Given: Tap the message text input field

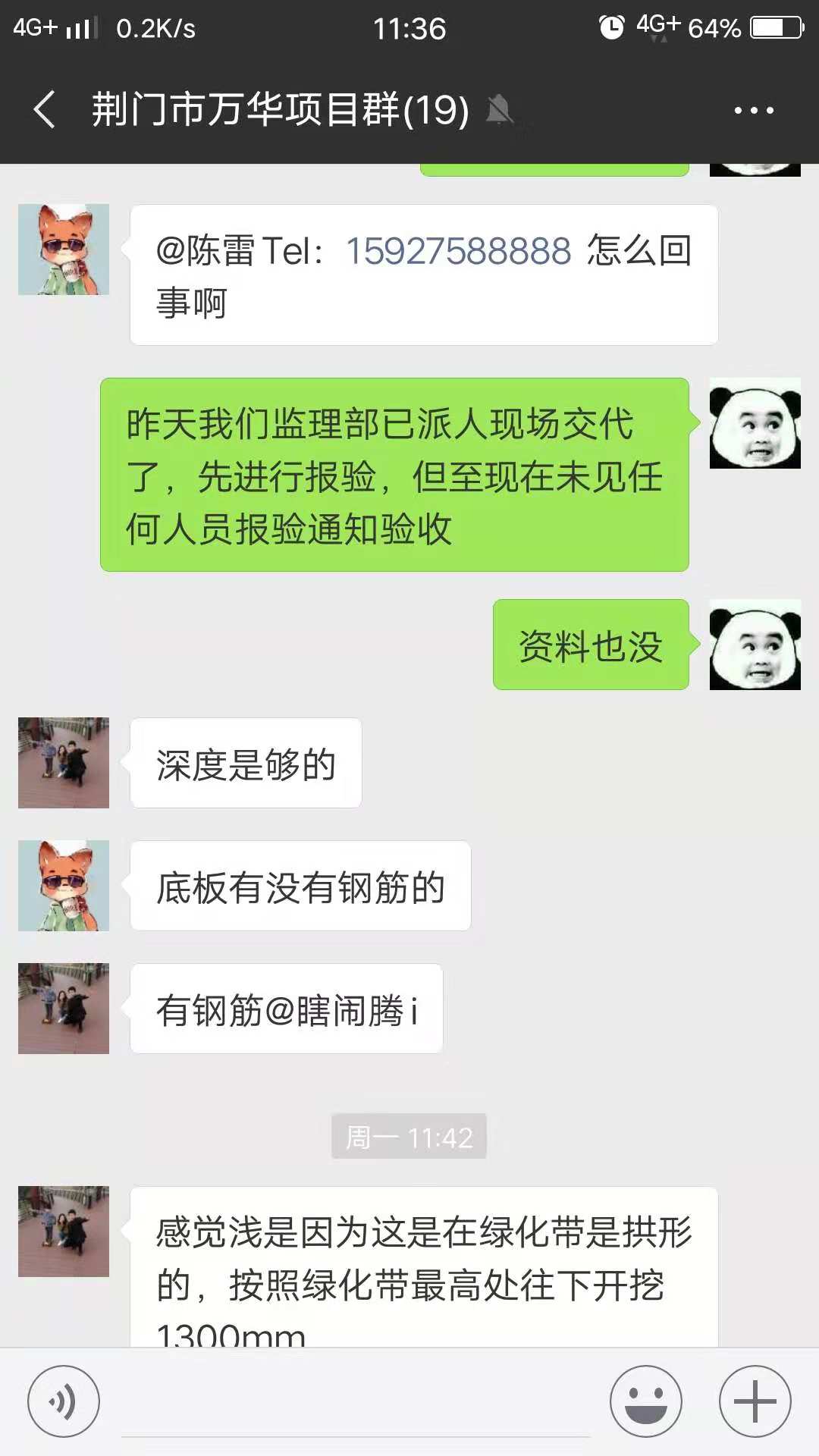Looking at the screenshot, I should tap(355, 1401).
